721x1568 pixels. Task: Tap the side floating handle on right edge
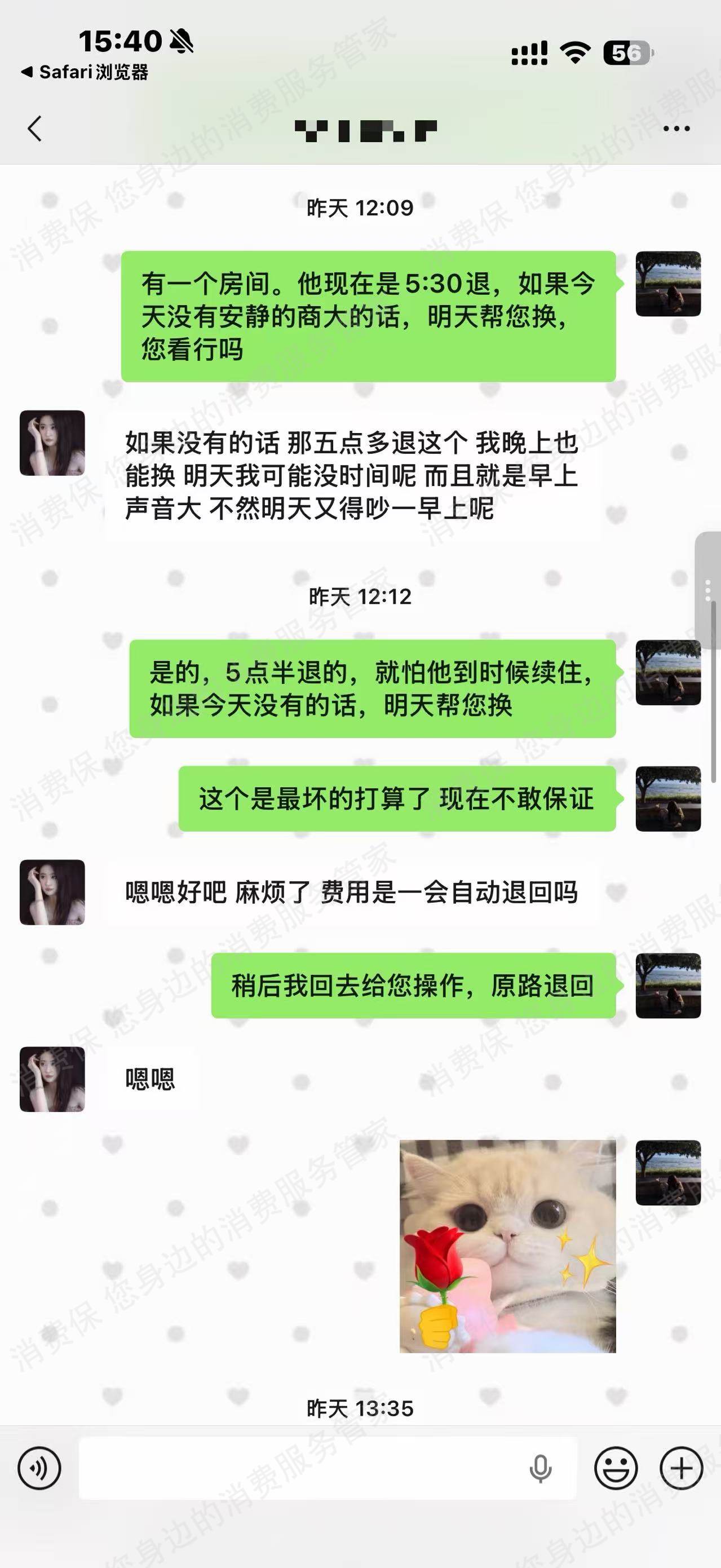(708, 590)
